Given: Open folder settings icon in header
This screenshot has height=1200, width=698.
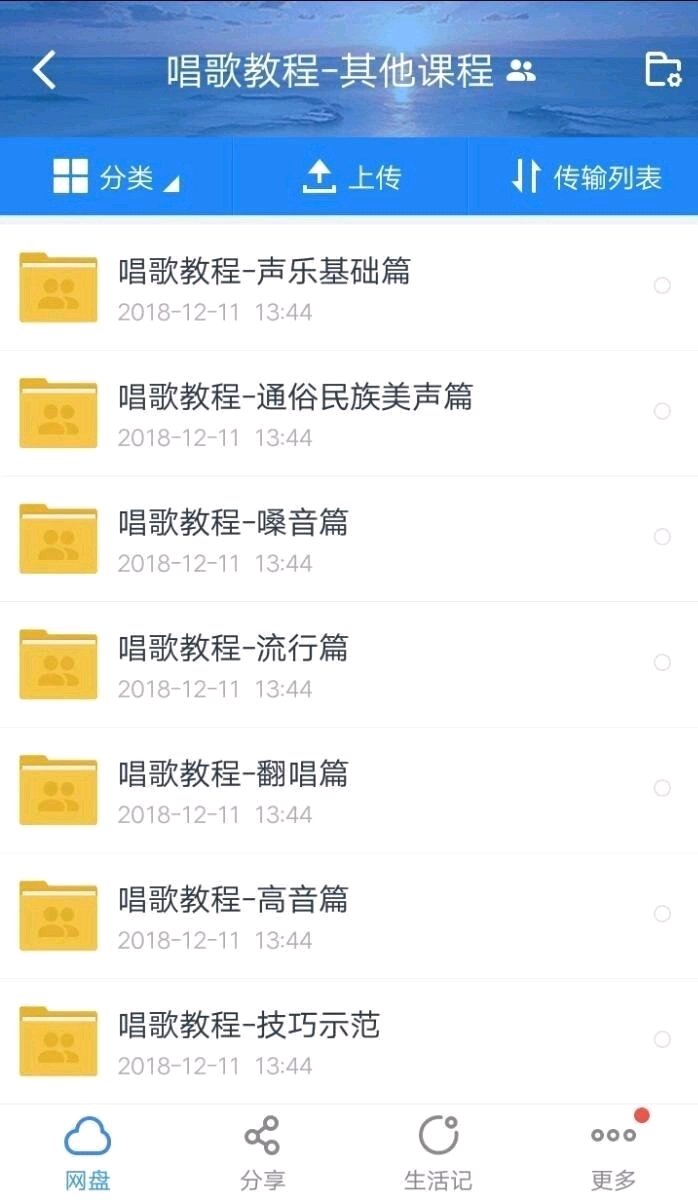Looking at the screenshot, I should click(662, 70).
